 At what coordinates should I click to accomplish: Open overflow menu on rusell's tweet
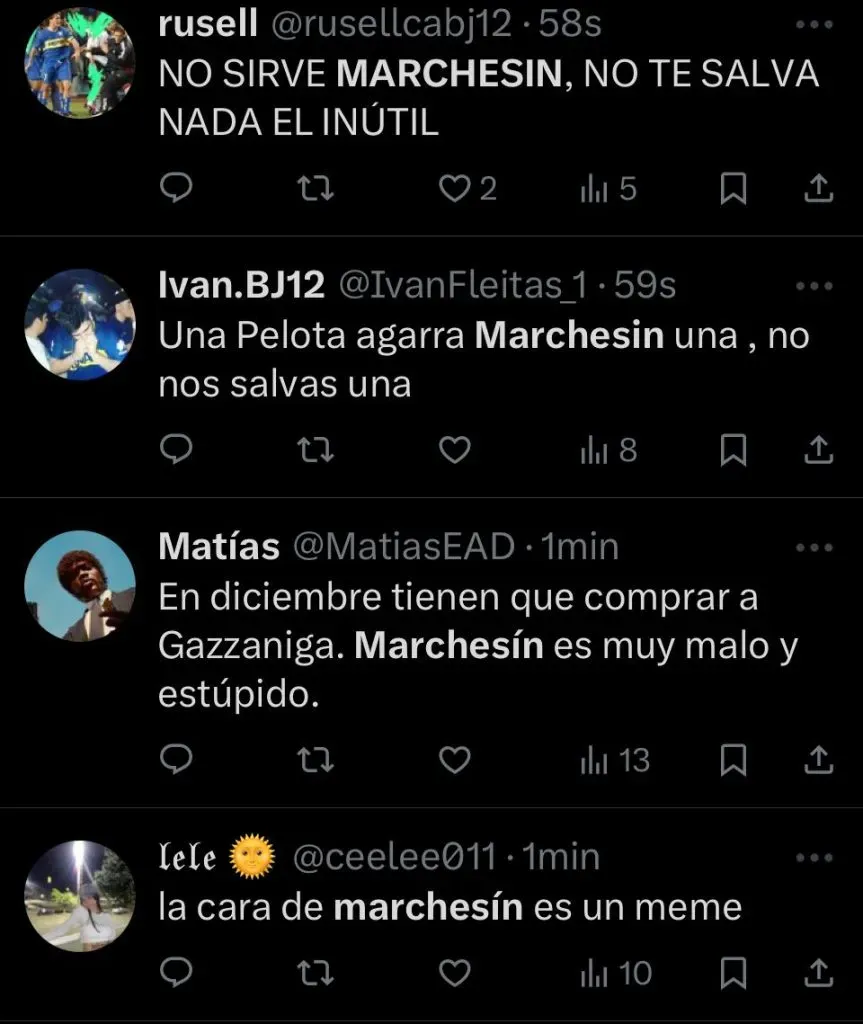(814, 24)
